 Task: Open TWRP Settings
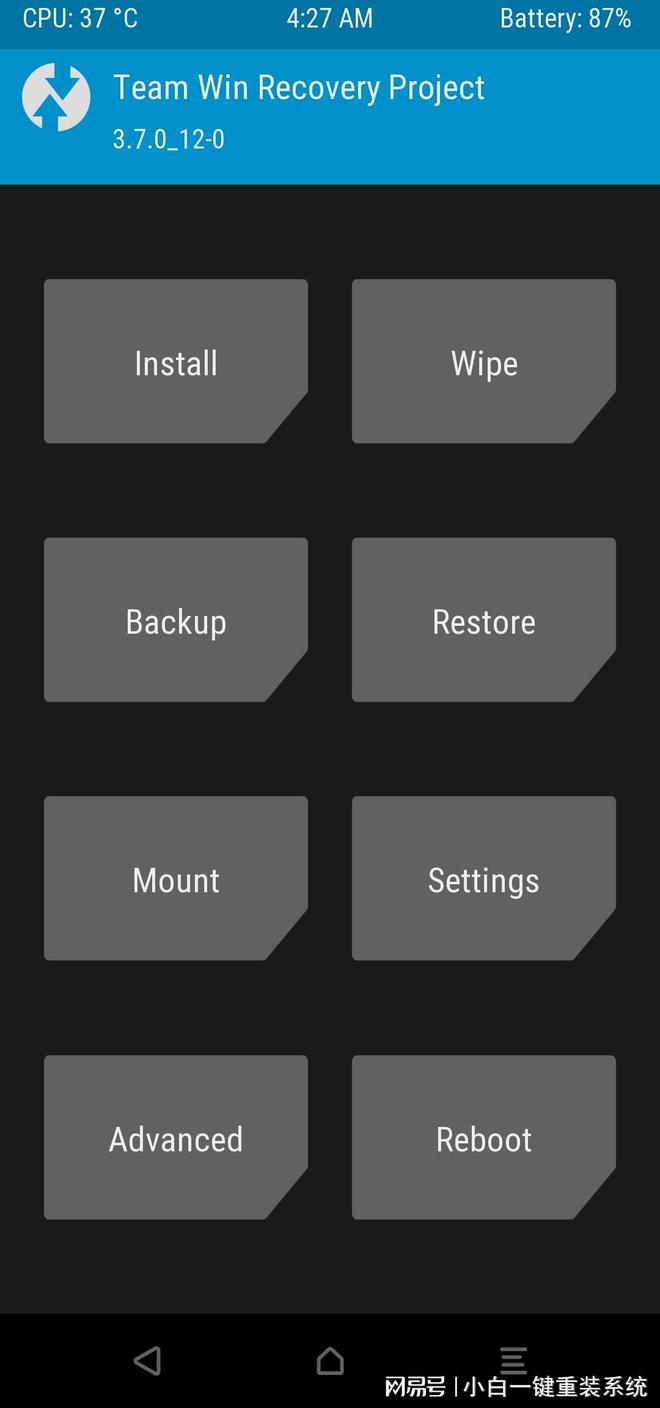click(x=483, y=878)
